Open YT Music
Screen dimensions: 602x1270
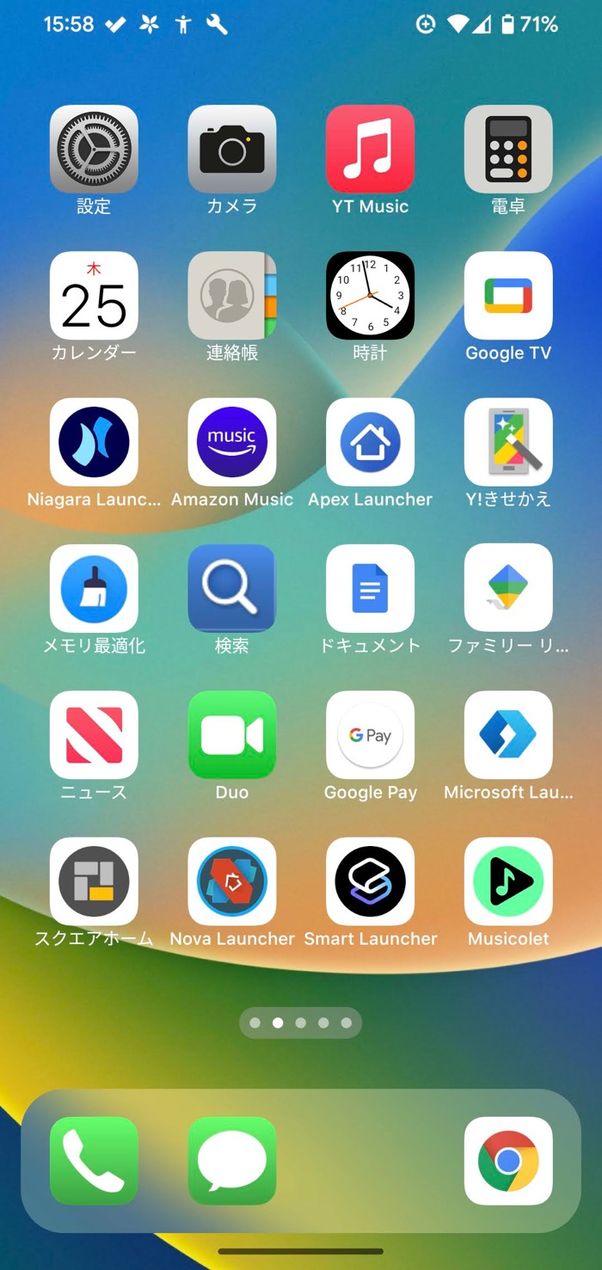(x=370, y=149)
